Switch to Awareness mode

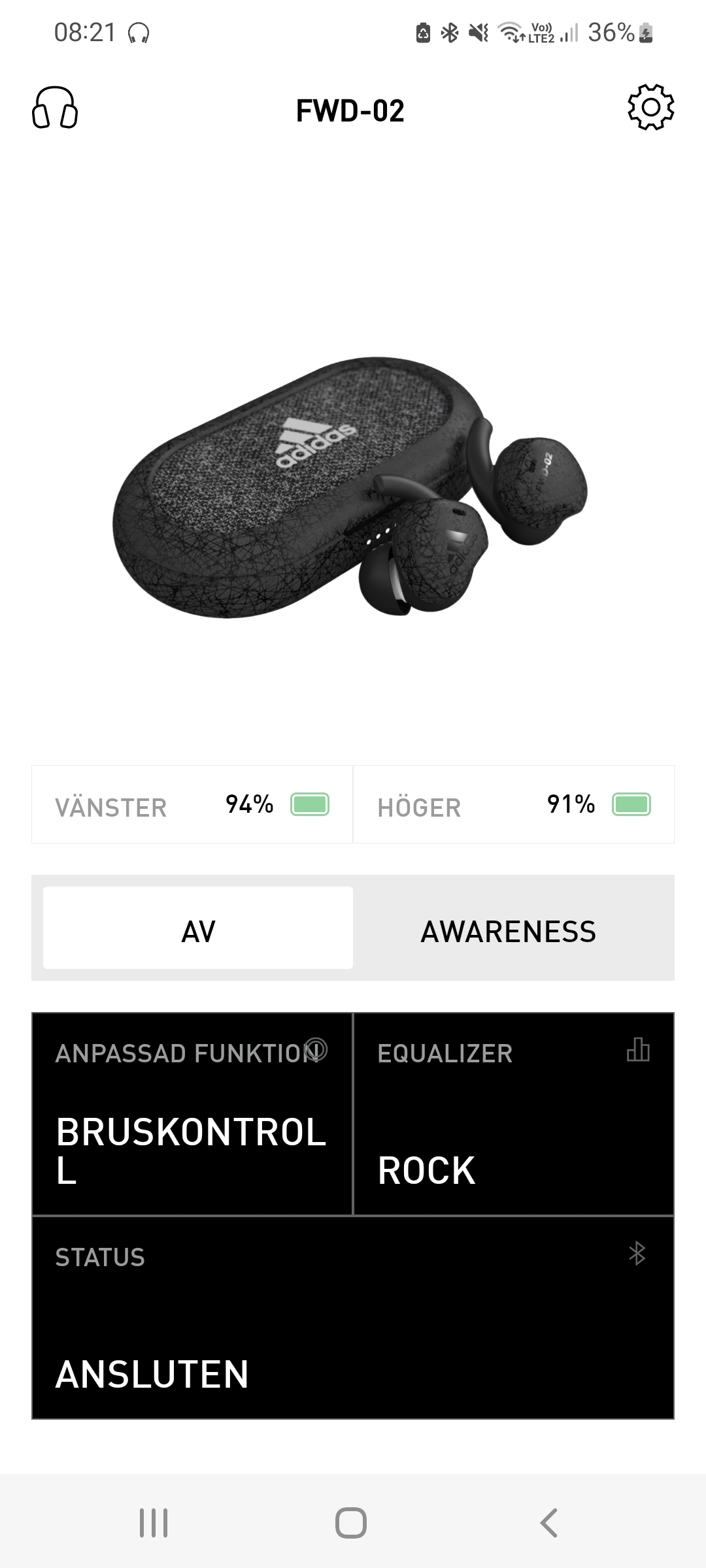(x=508, y=931)
